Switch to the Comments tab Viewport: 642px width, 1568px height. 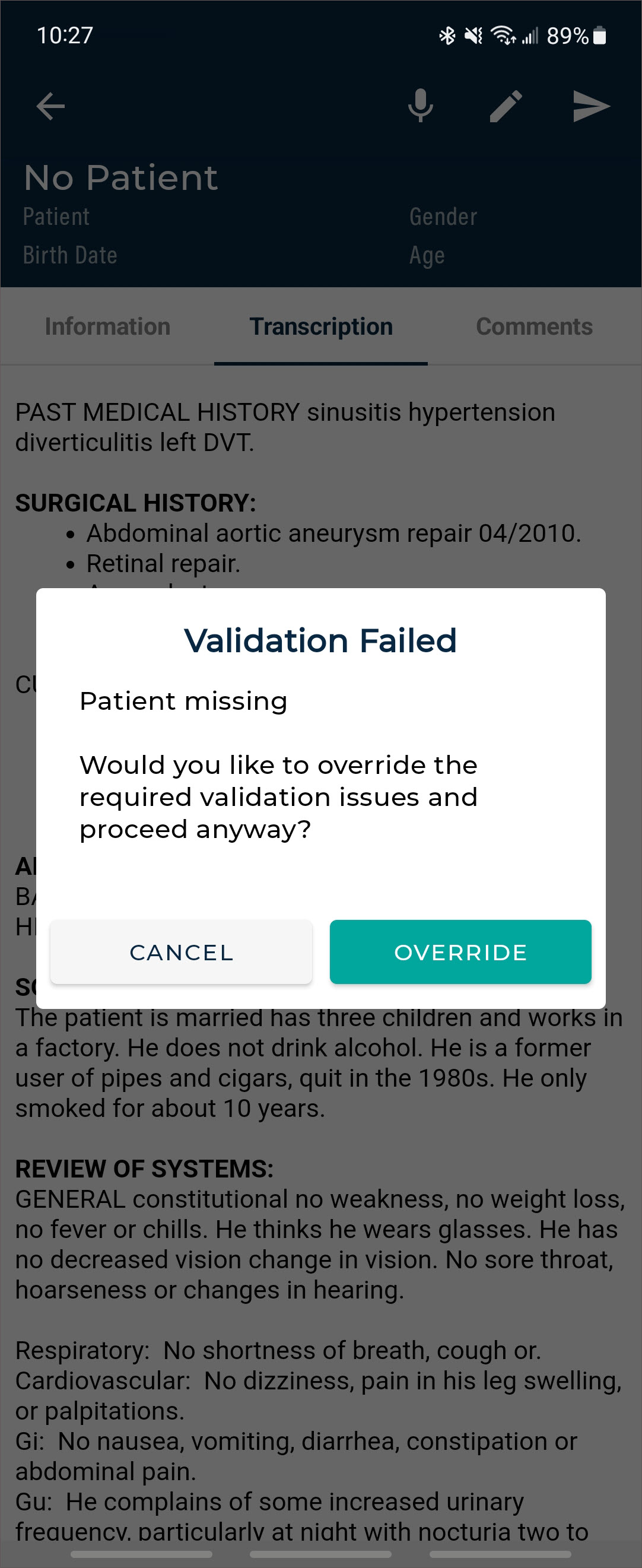point(533,327)
